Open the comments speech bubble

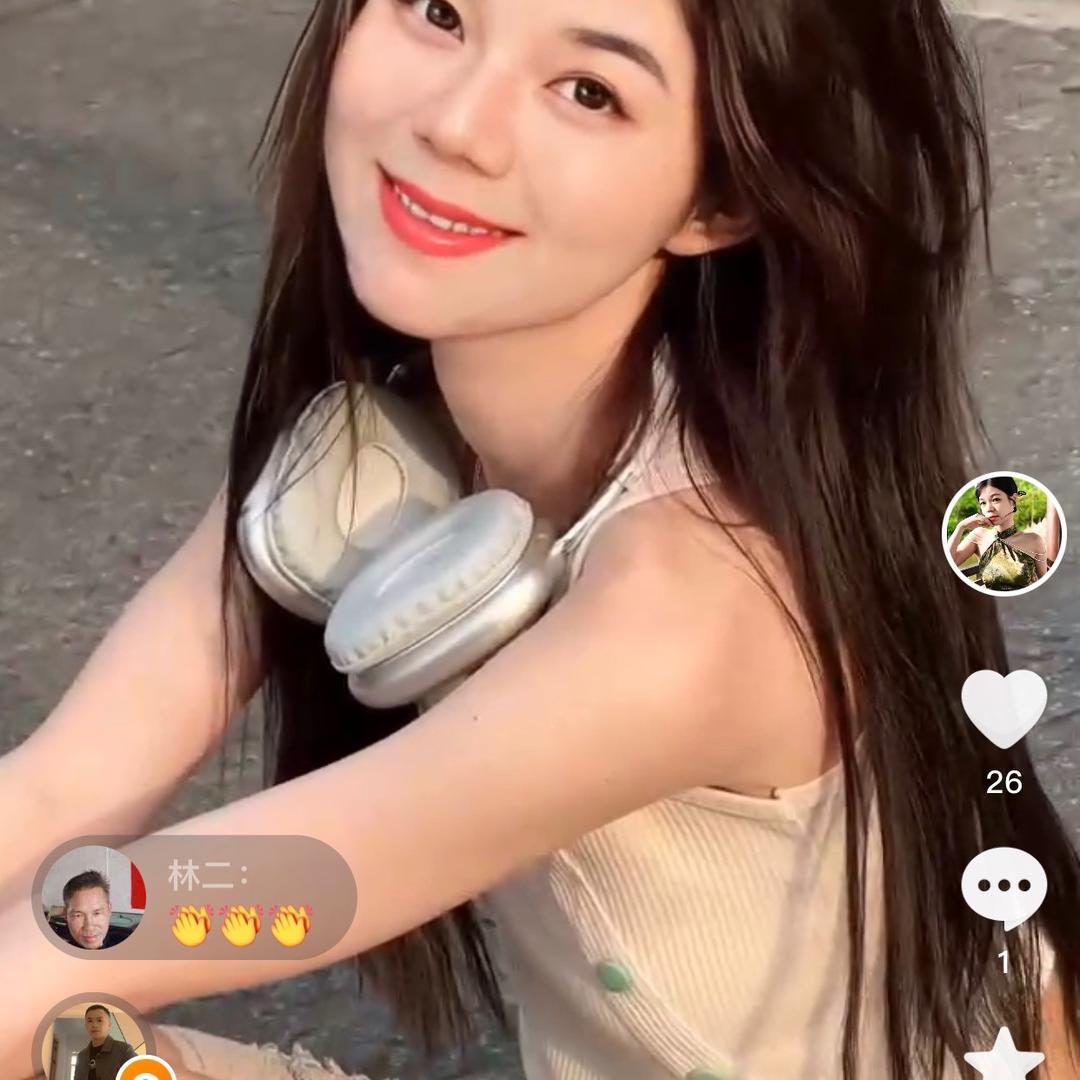coord(1004,887)
